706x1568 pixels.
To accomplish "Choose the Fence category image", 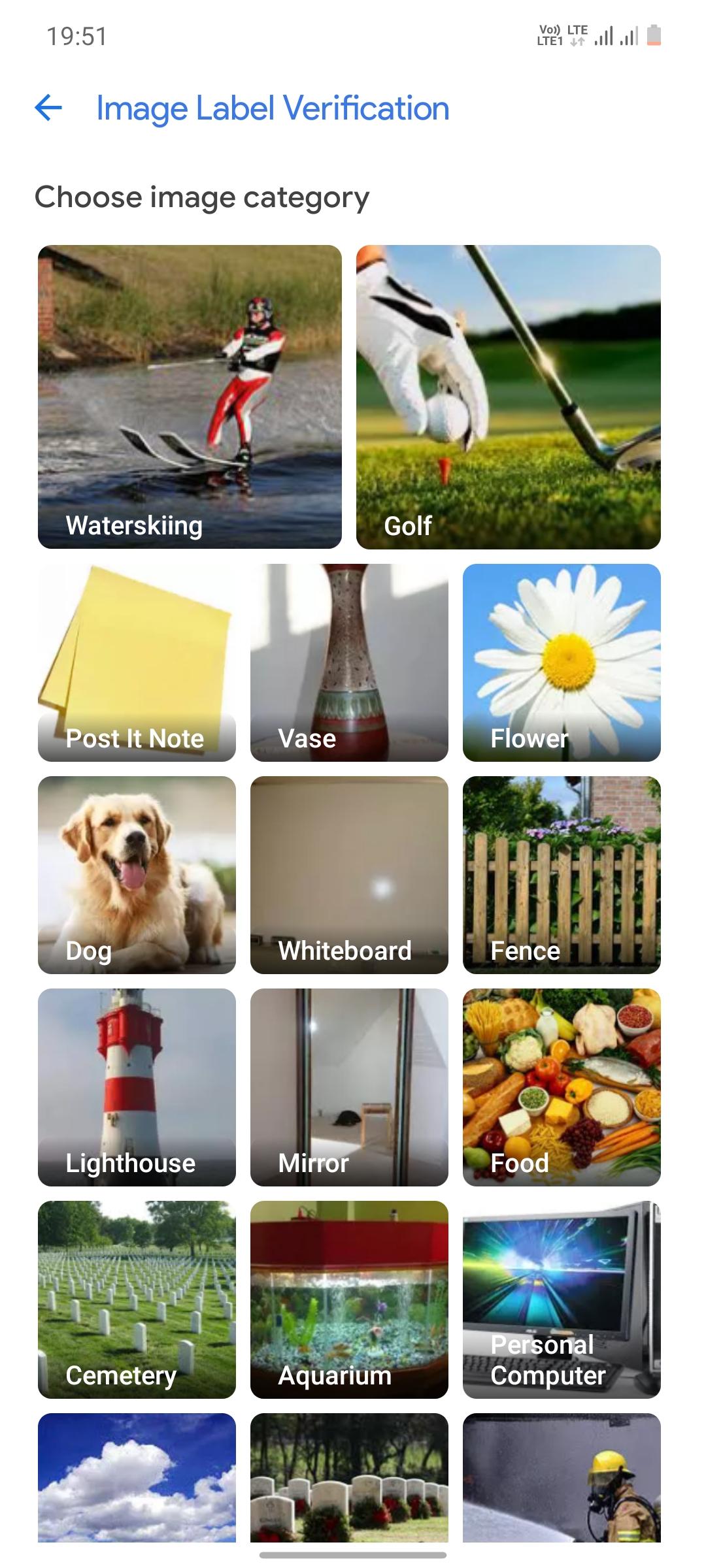I will (x=562, y=875).
